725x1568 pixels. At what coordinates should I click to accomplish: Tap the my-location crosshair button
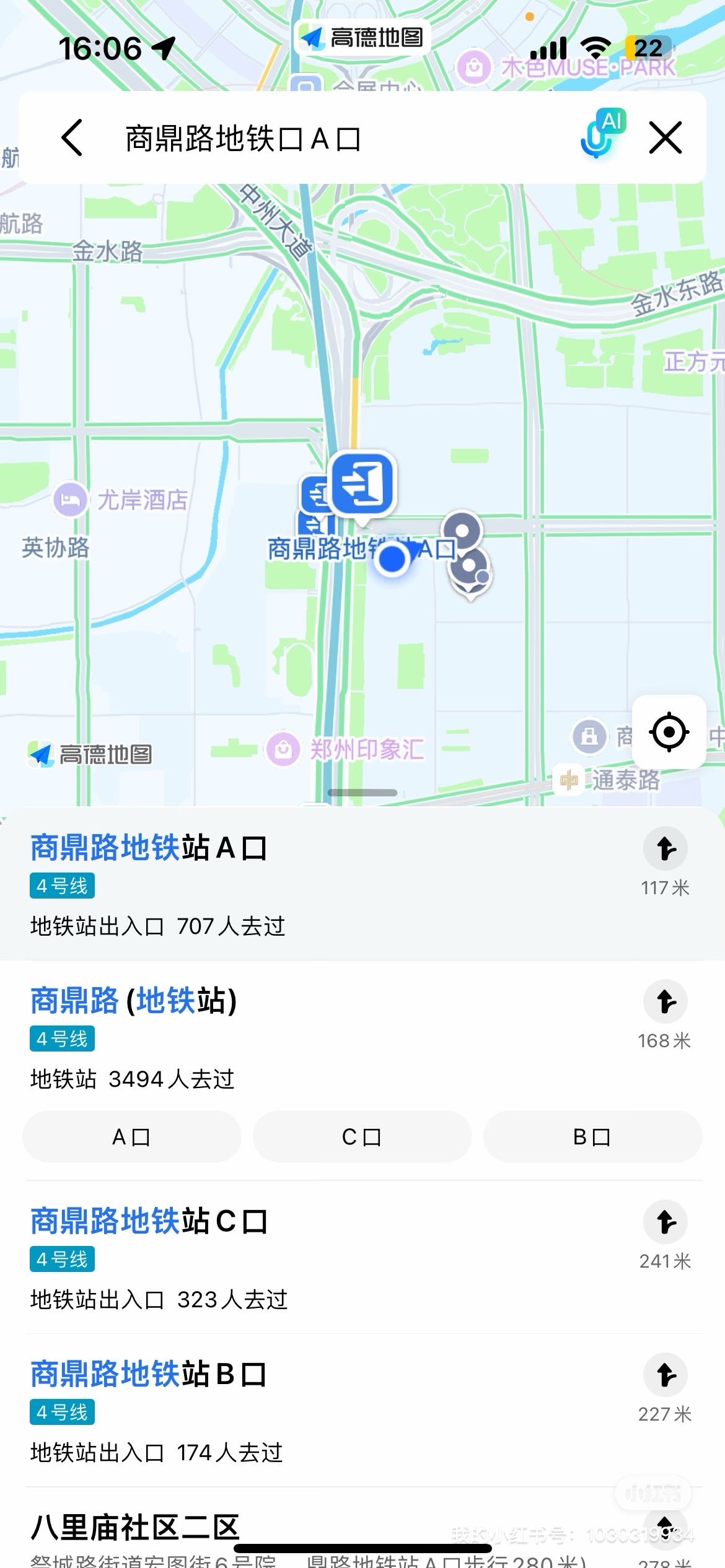tap(669, 733)
